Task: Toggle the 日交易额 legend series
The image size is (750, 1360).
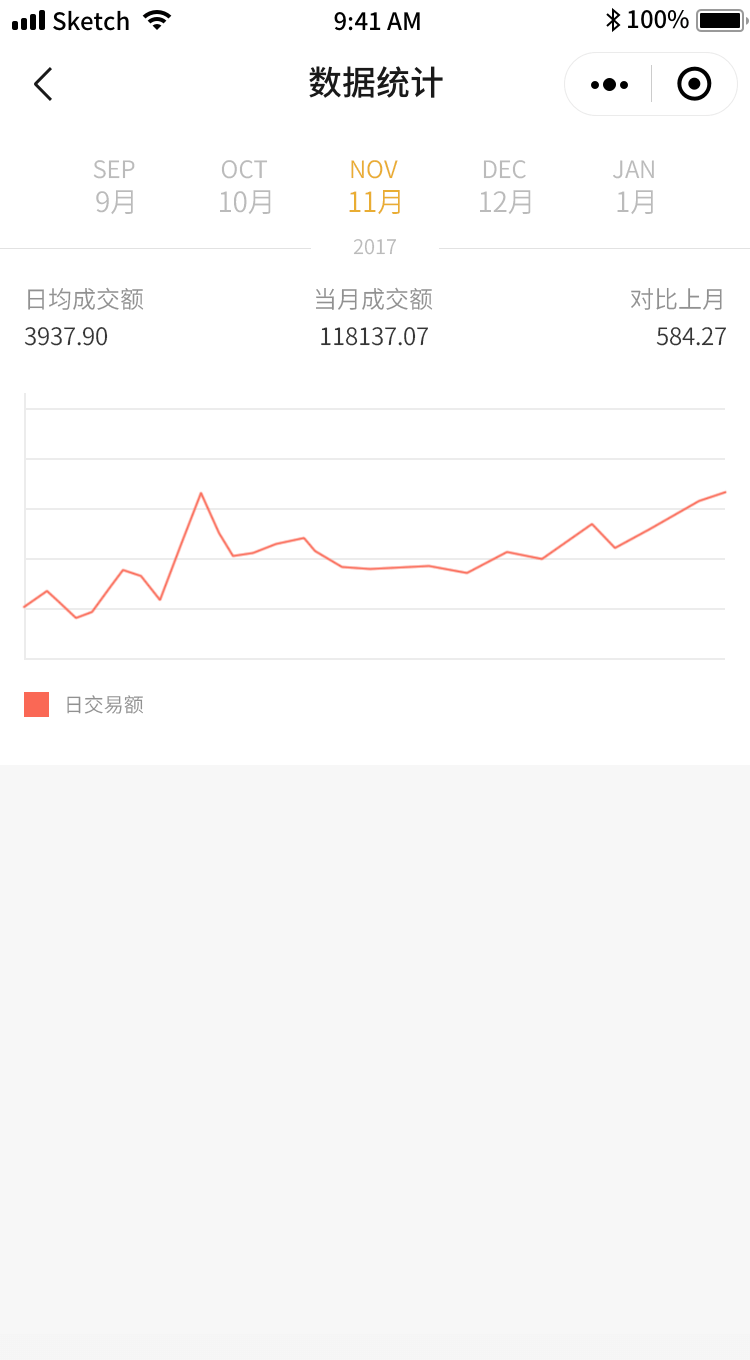Action: (x=84, y=705)
